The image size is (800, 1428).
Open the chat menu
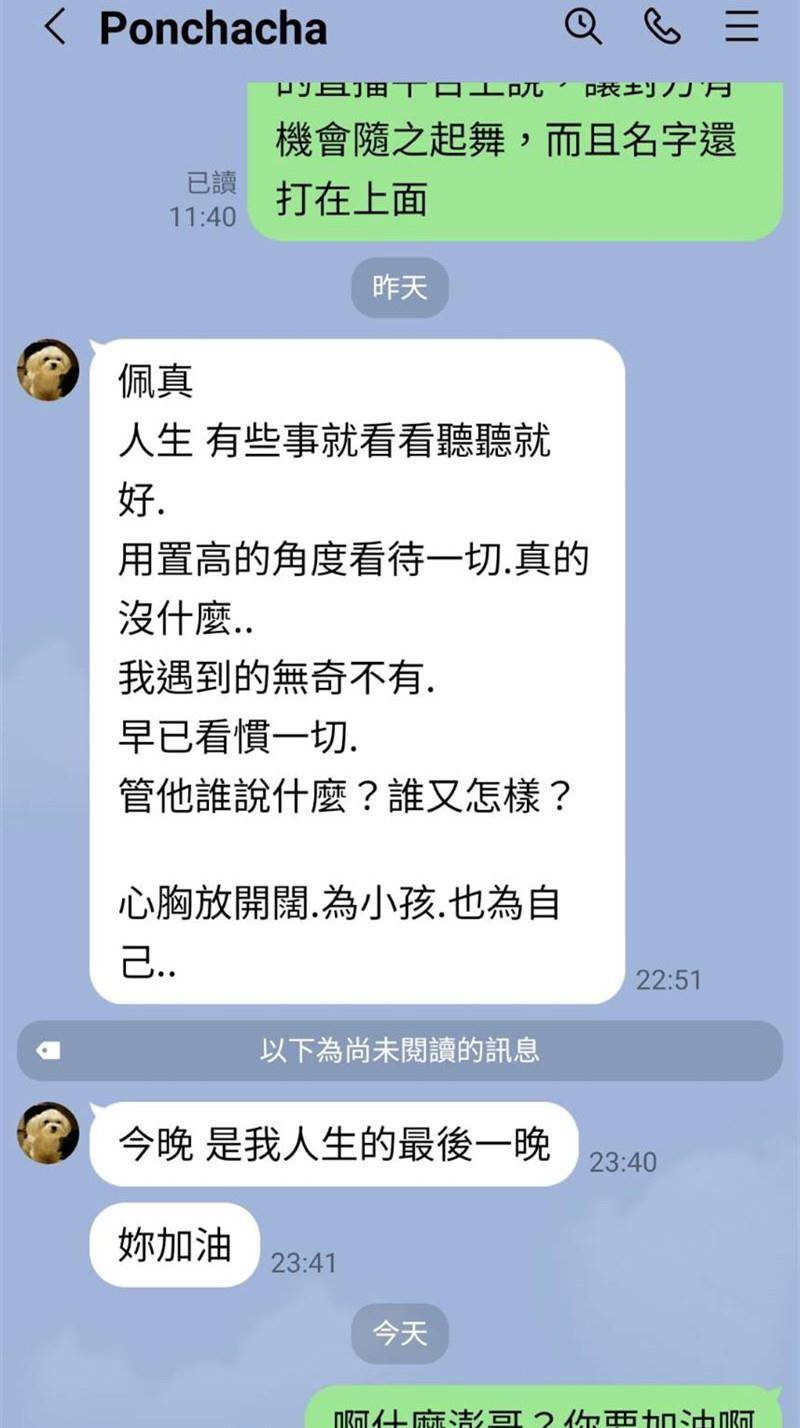pyautogui.click(x=741, y=26)
